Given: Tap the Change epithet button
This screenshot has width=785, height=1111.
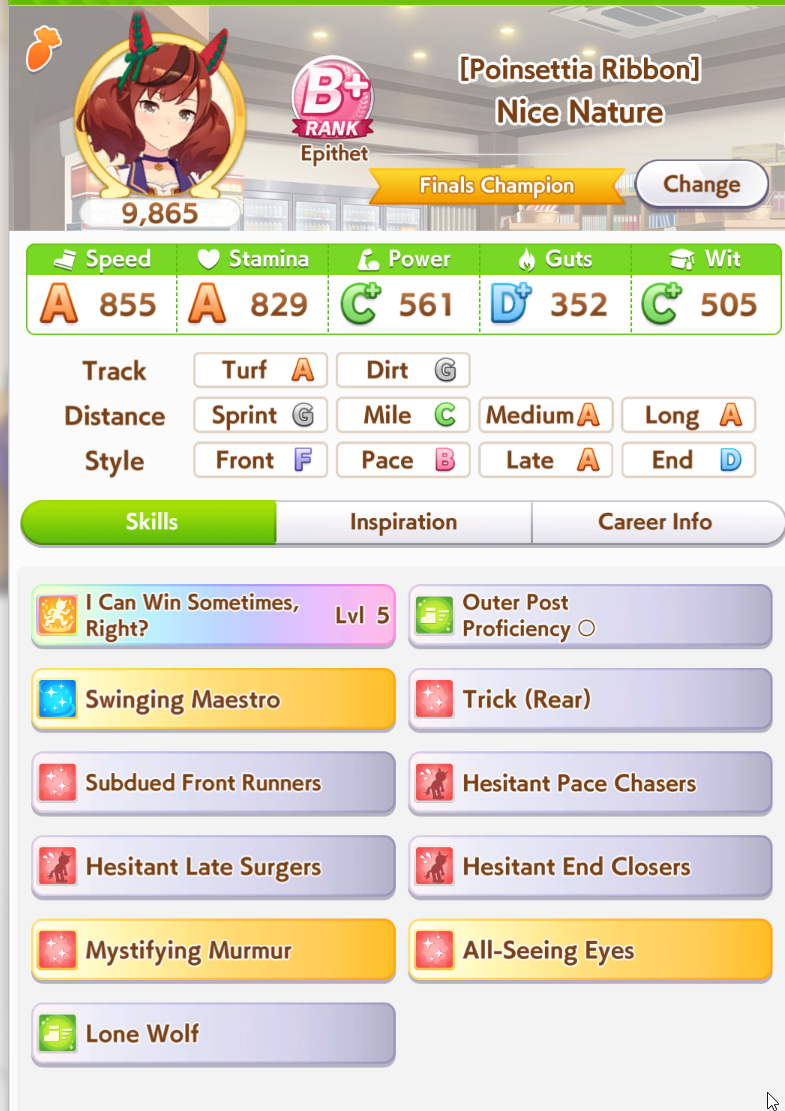Looking at the screenshot, I should [701, 184].
